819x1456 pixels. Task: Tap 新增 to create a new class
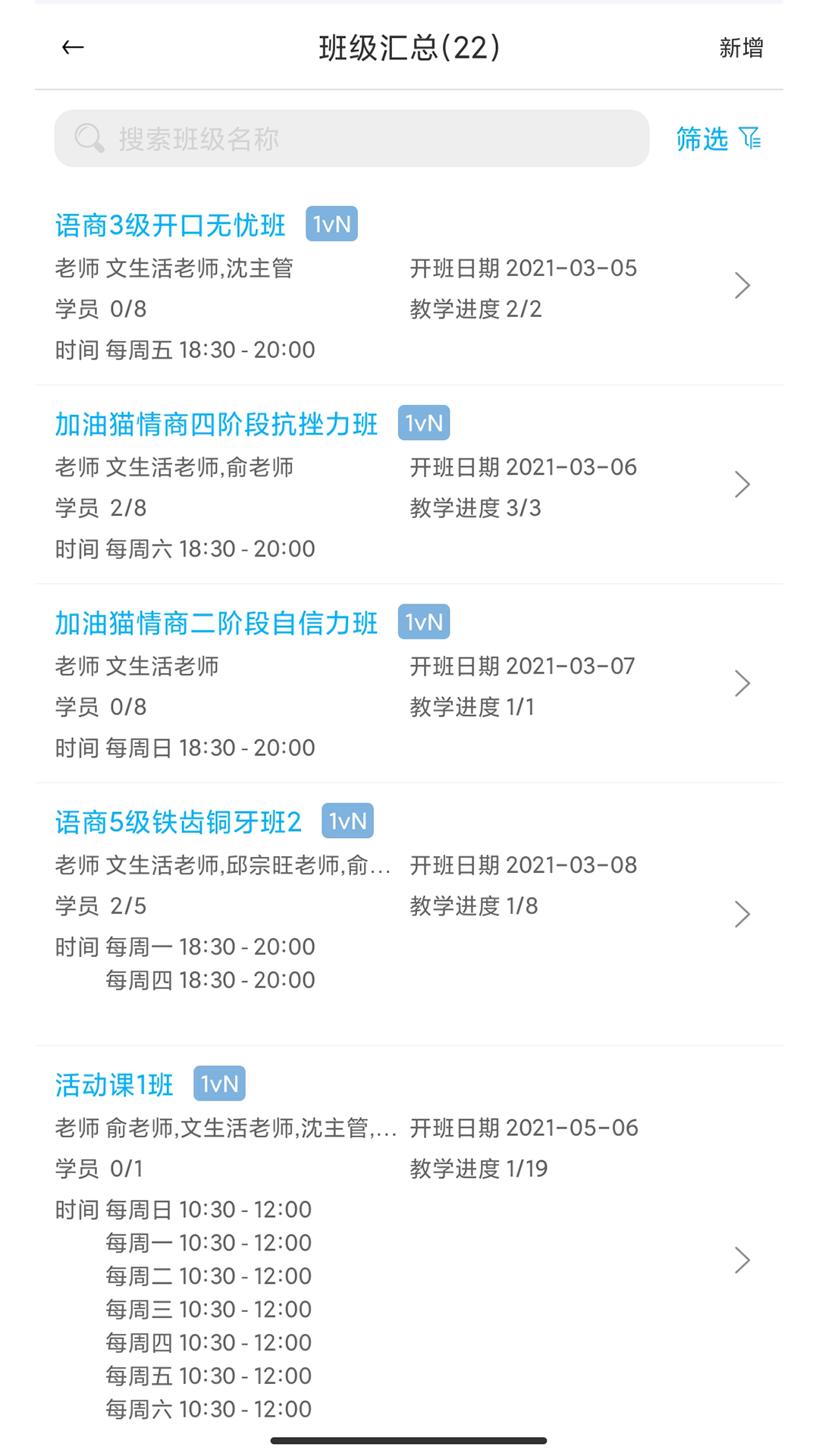[x=741, y=47]
